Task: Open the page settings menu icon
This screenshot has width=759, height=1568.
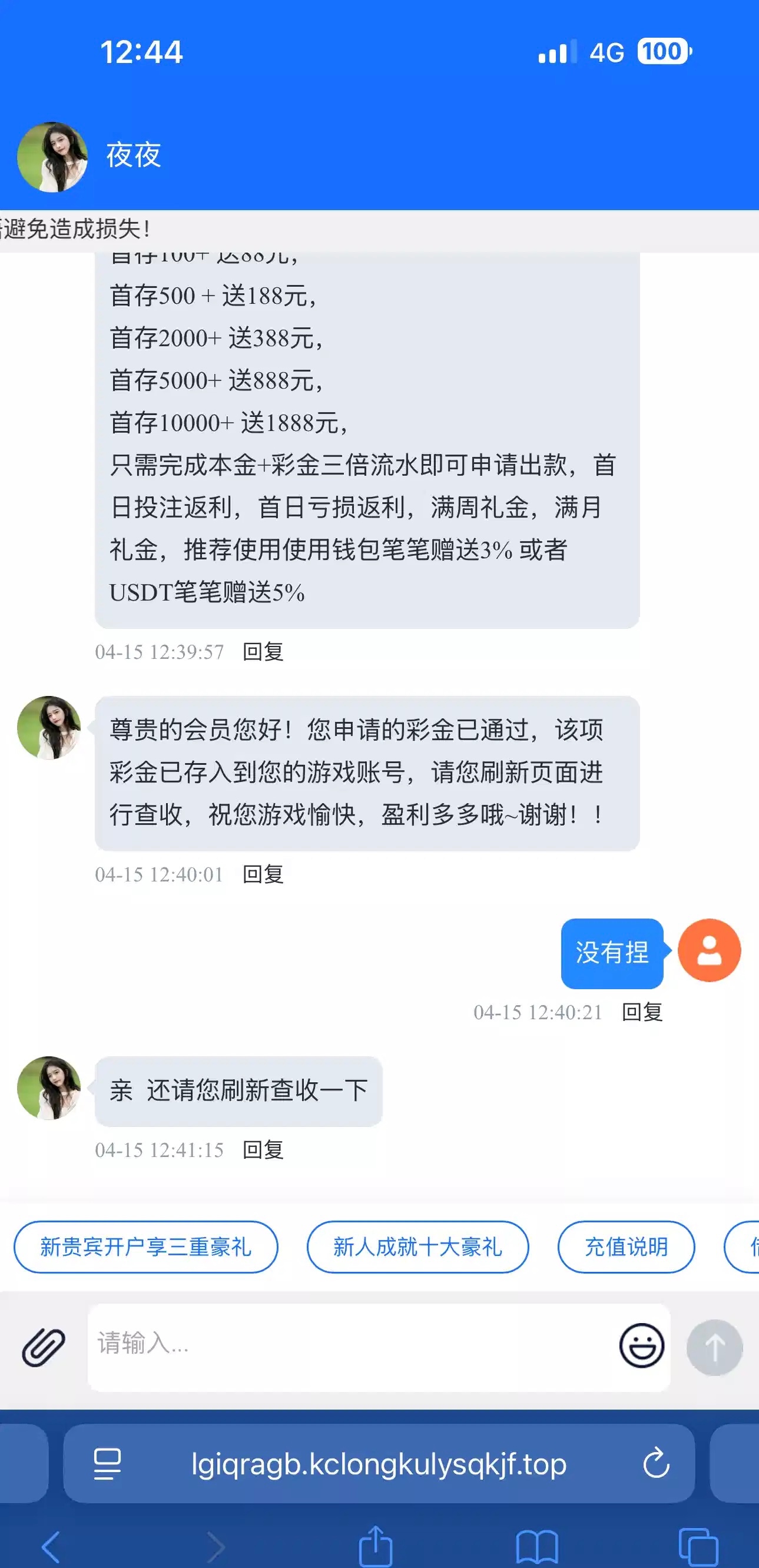Action: (x=107, y=1464)
